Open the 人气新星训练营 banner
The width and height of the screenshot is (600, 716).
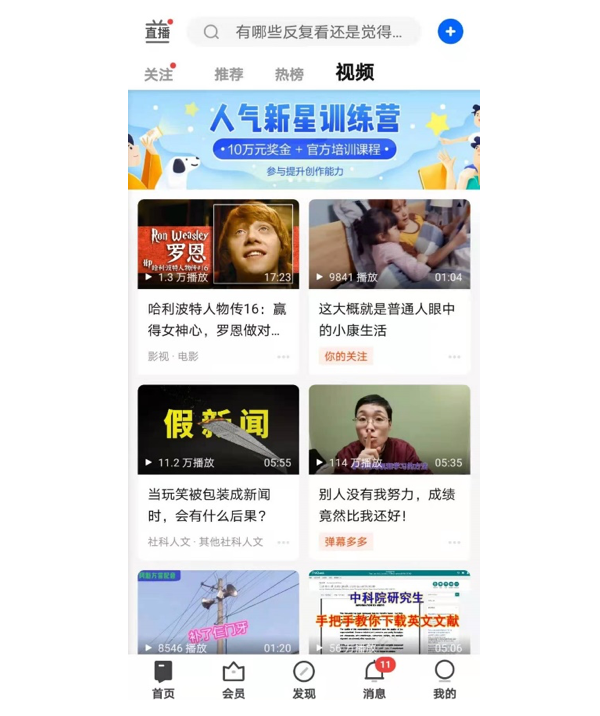click(x=303, y=141)
